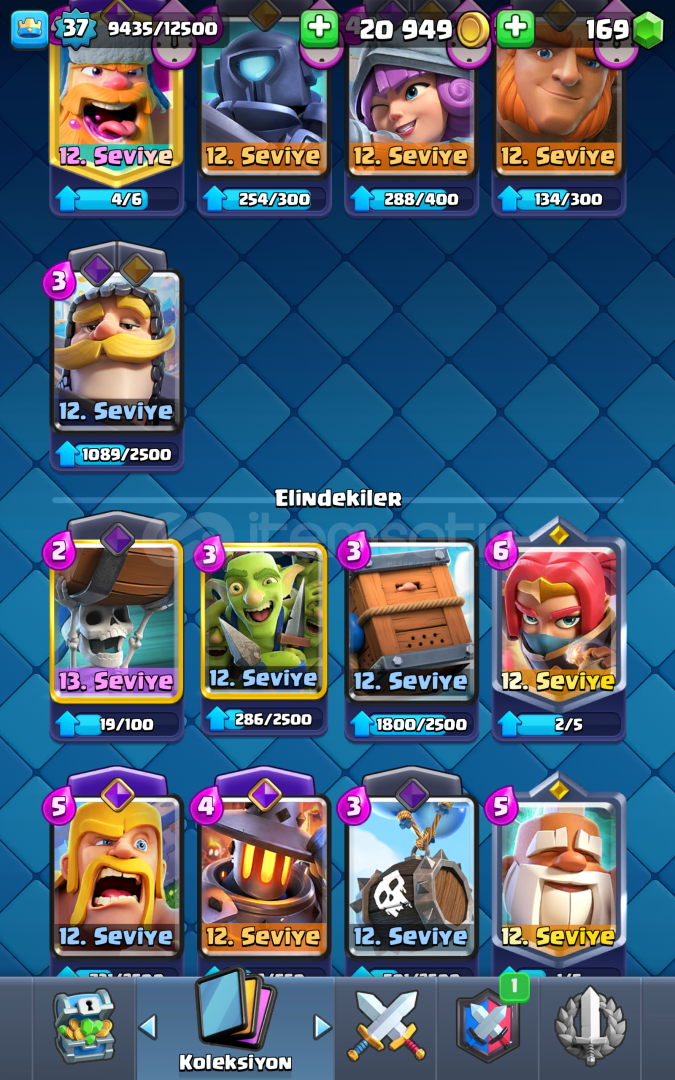
Task: Open the Royal Recruits 12. Seviye card
Action: (117, 350)
